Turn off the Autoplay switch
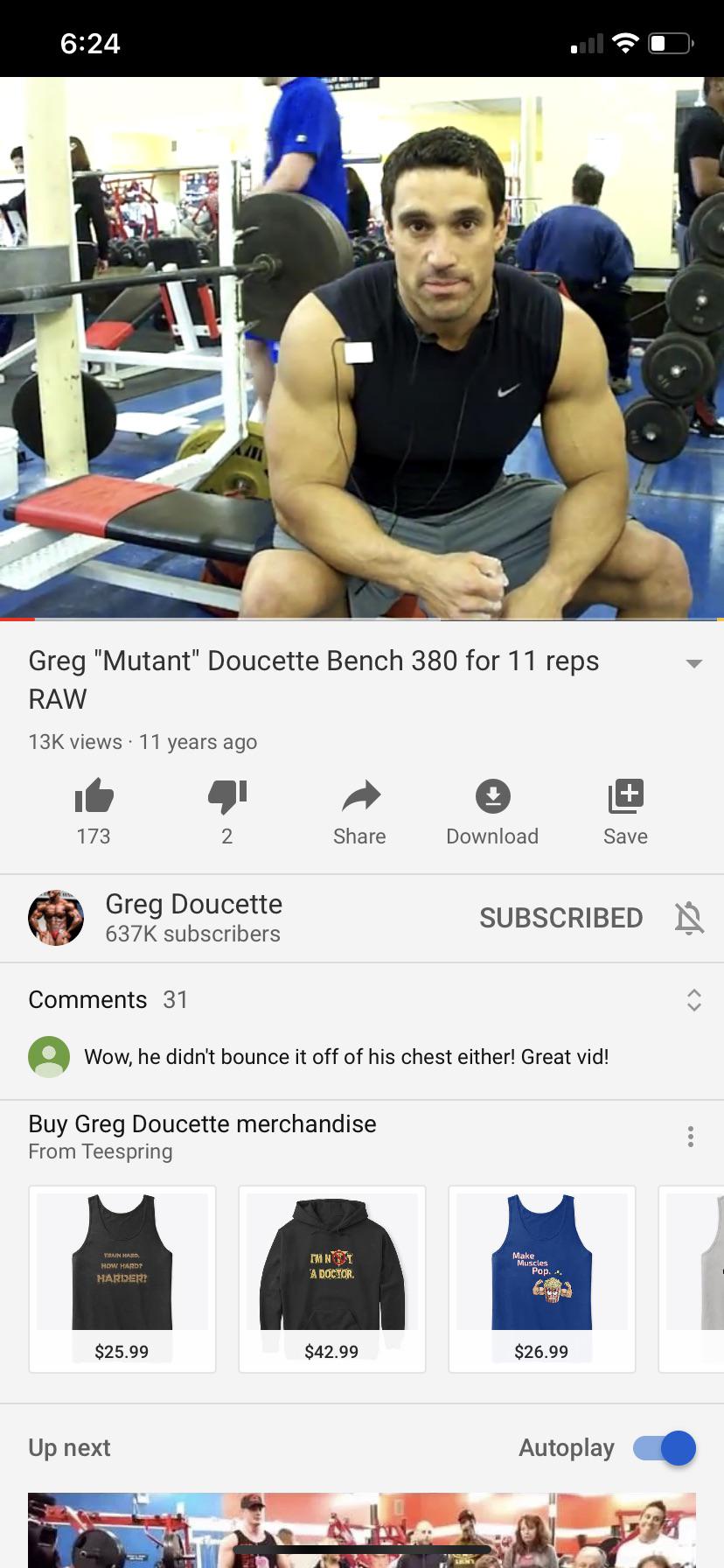This screenshot has width=724, height=1568. [x=665, y=1448]
